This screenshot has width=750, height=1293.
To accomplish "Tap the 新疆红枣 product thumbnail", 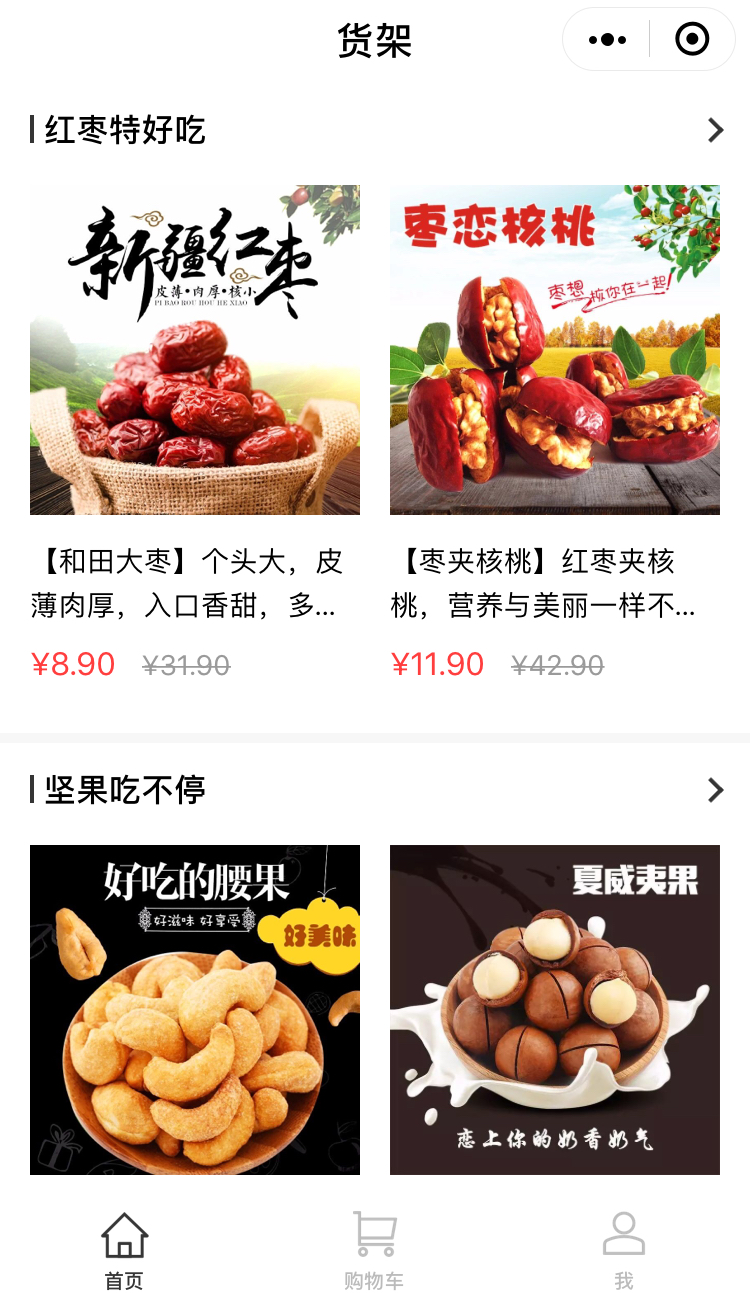I will pos(194,349).
